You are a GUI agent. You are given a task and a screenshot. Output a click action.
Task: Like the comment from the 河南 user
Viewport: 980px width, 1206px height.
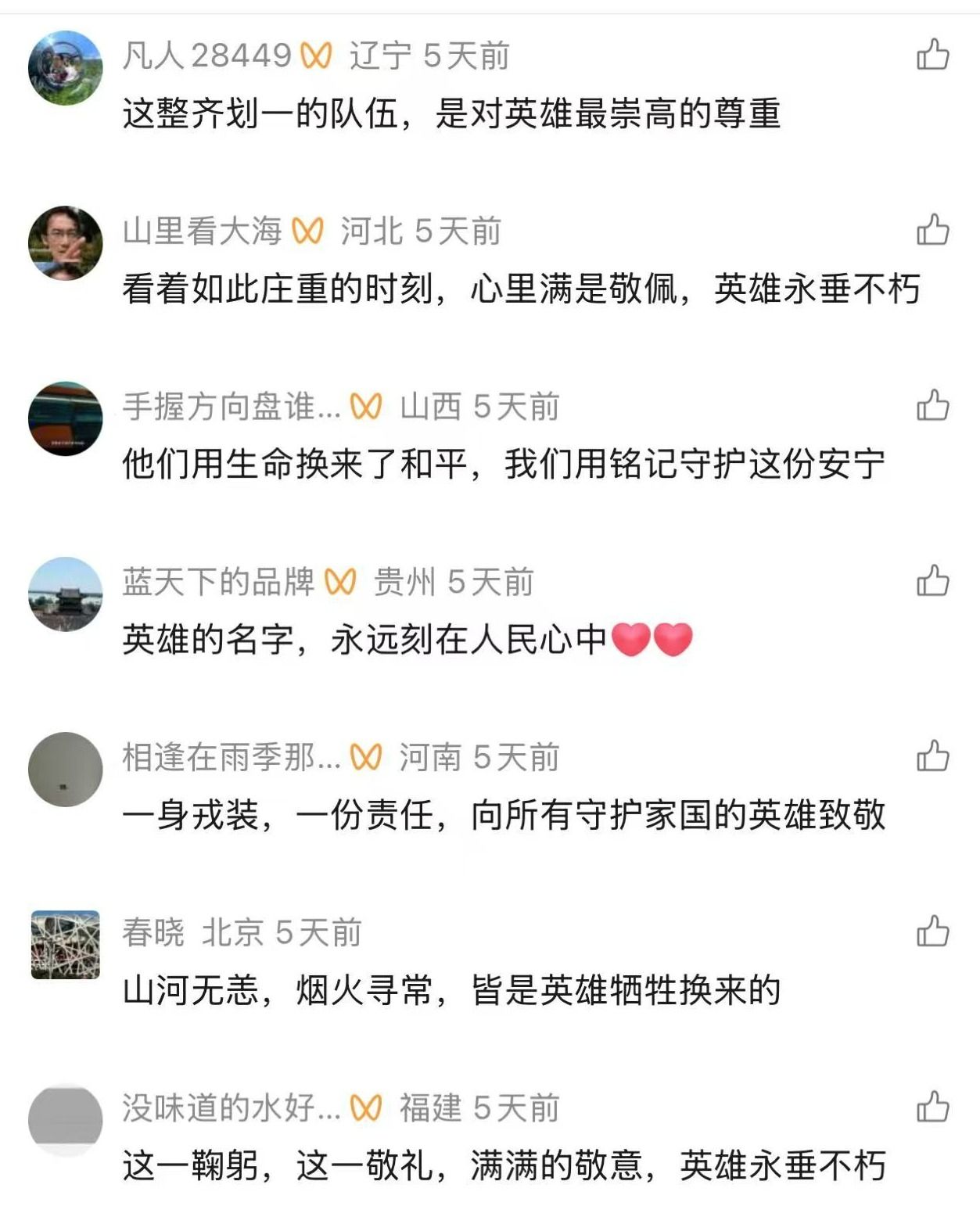(932, 756)
